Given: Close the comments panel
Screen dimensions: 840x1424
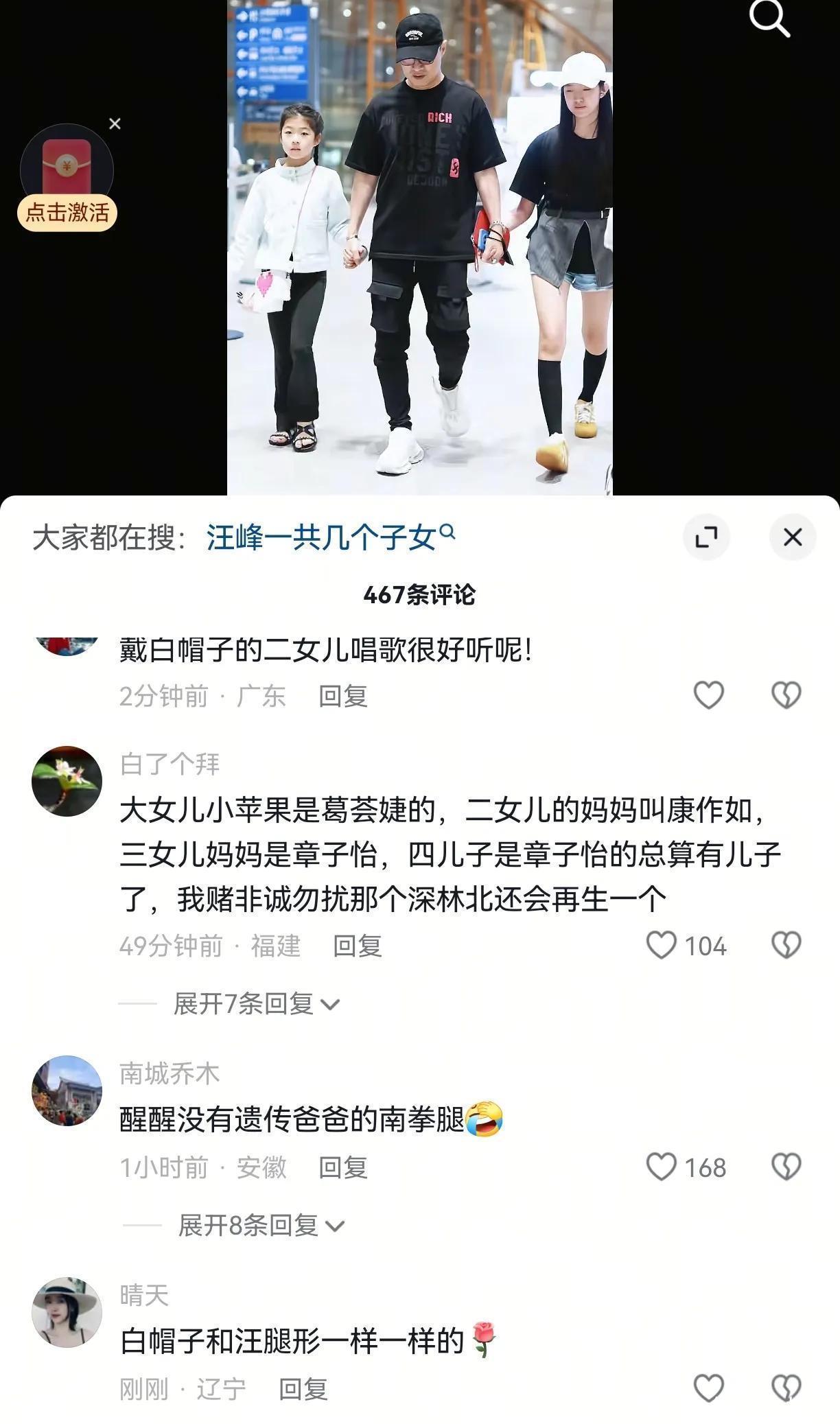Looking at the screenshot, I should tap(793, 537).
